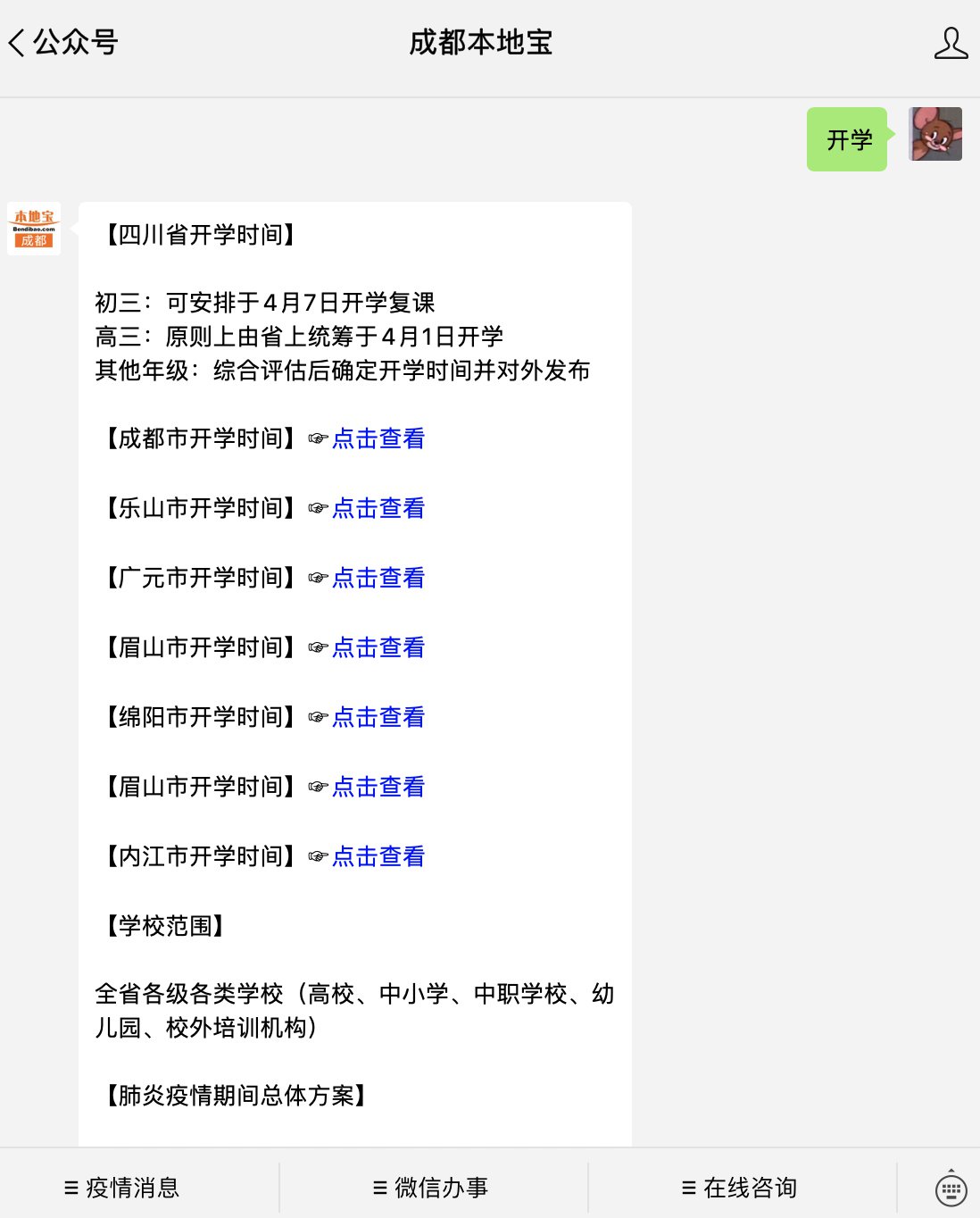Go back to the 公众号 list
The image size is (980, 1218).
[61, 42]
